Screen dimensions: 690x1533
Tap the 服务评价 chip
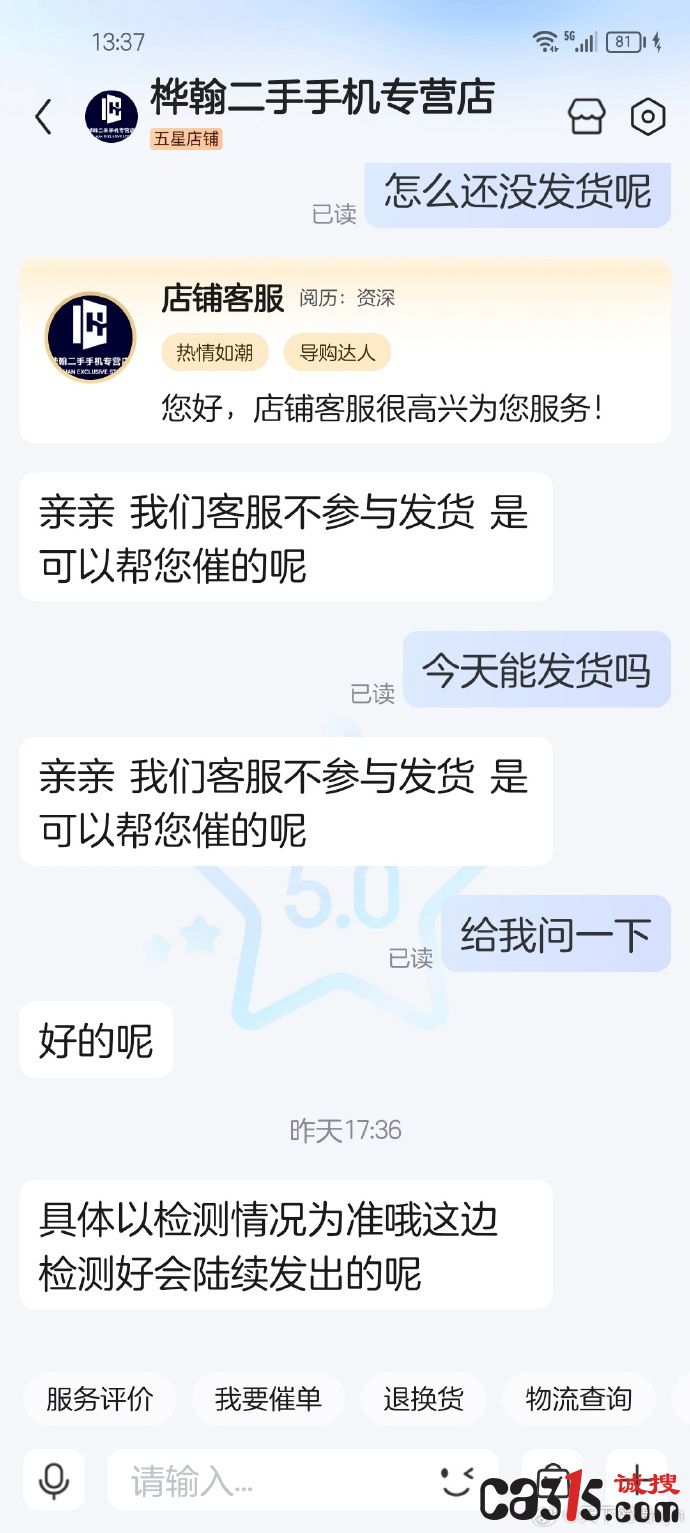[x=99, y=1398]
